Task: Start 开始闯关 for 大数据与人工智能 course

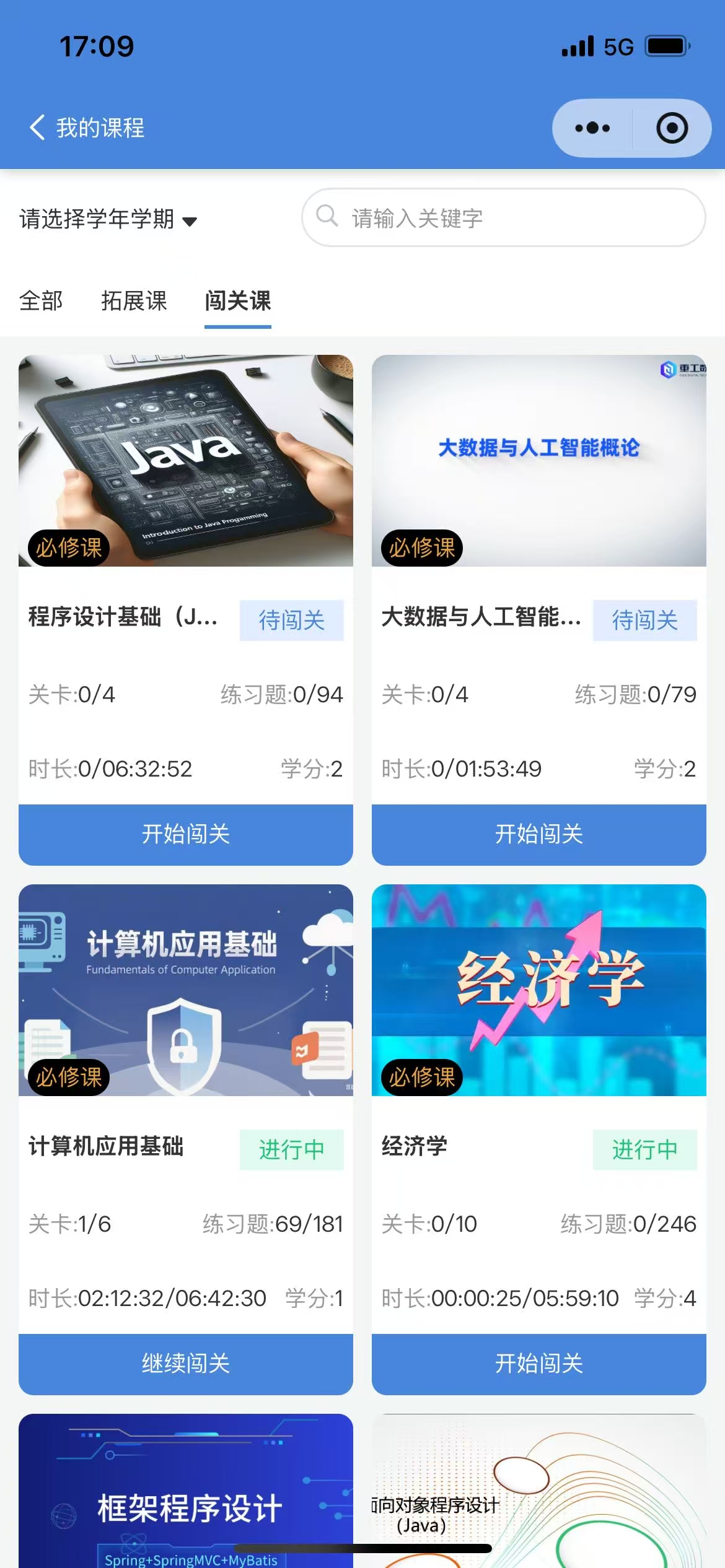Action: (x=538, y=834)
